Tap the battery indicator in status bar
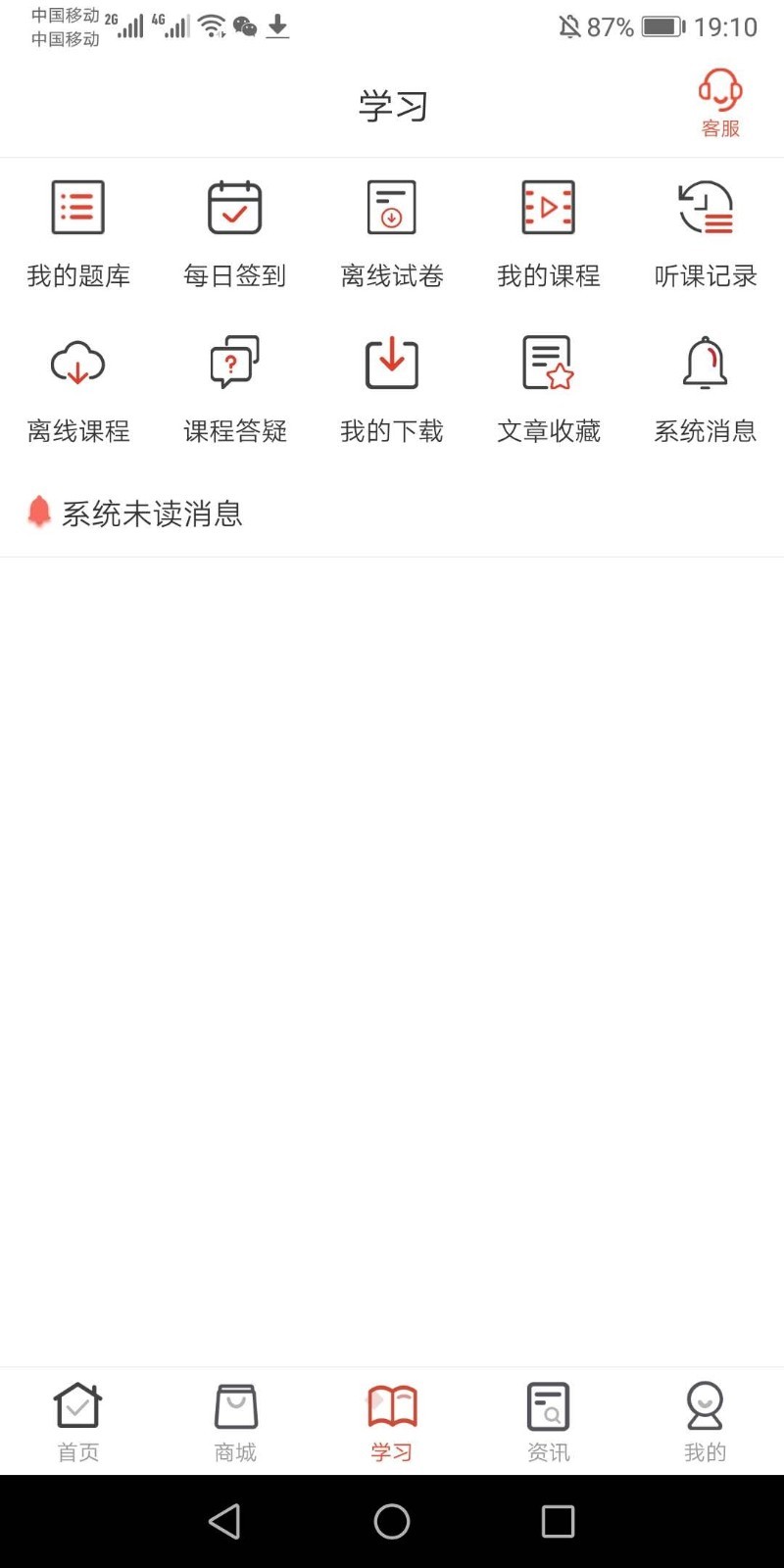Image resolution: width=784 pixels, height=1568 pixels. click(x=661, y=26)
